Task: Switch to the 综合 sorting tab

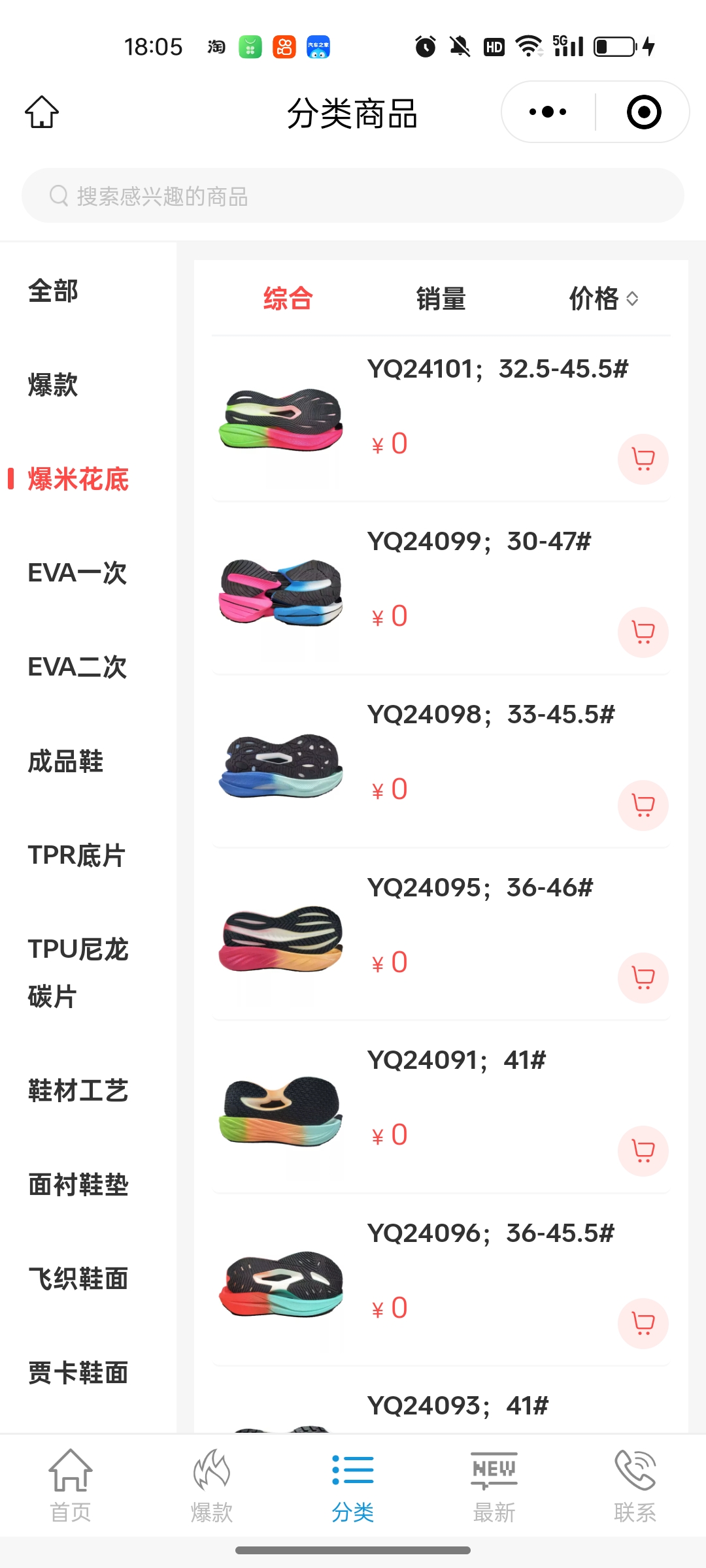Action: [288, 299]
